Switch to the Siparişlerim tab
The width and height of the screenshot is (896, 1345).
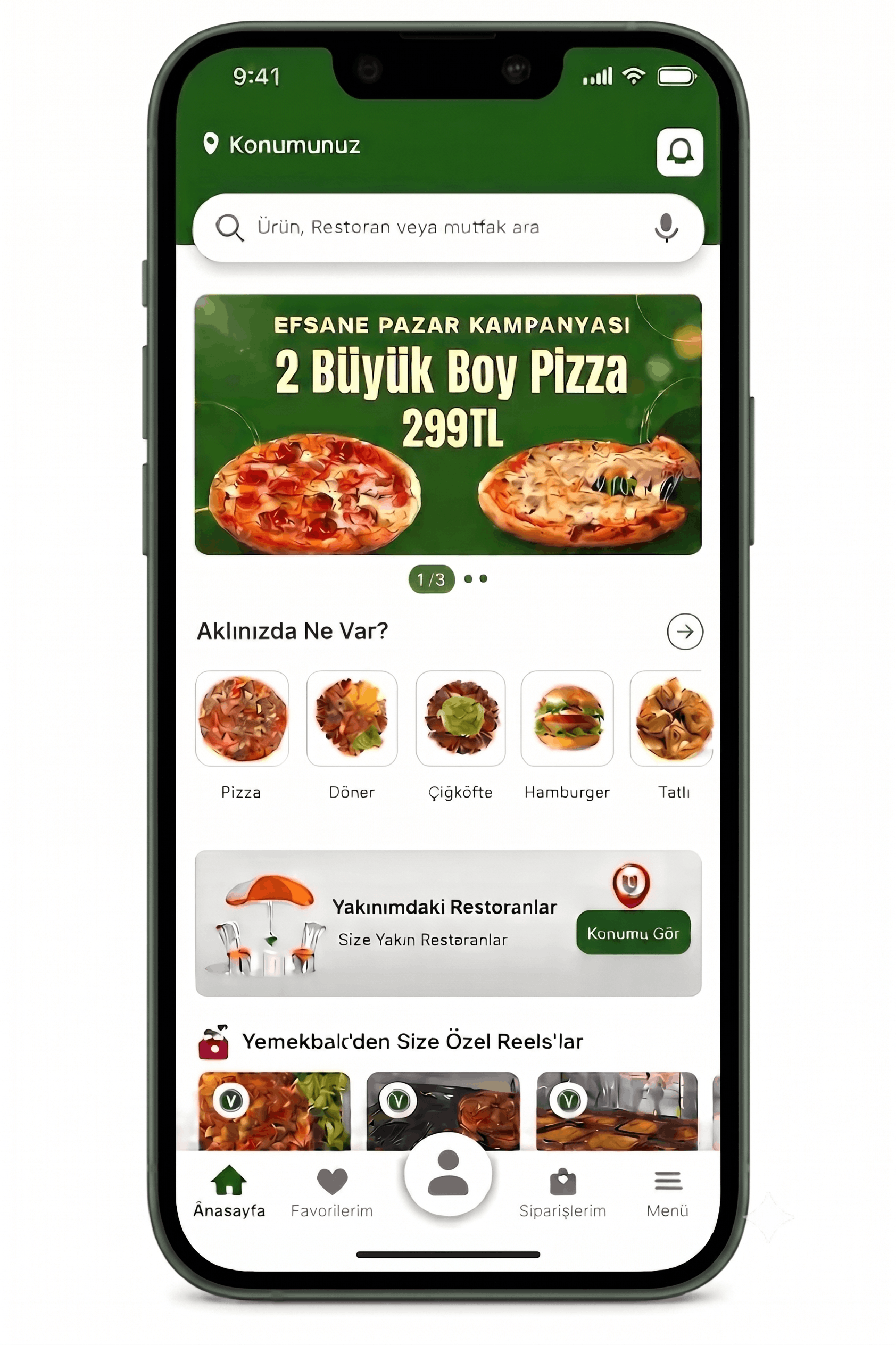click(562, 1192)
